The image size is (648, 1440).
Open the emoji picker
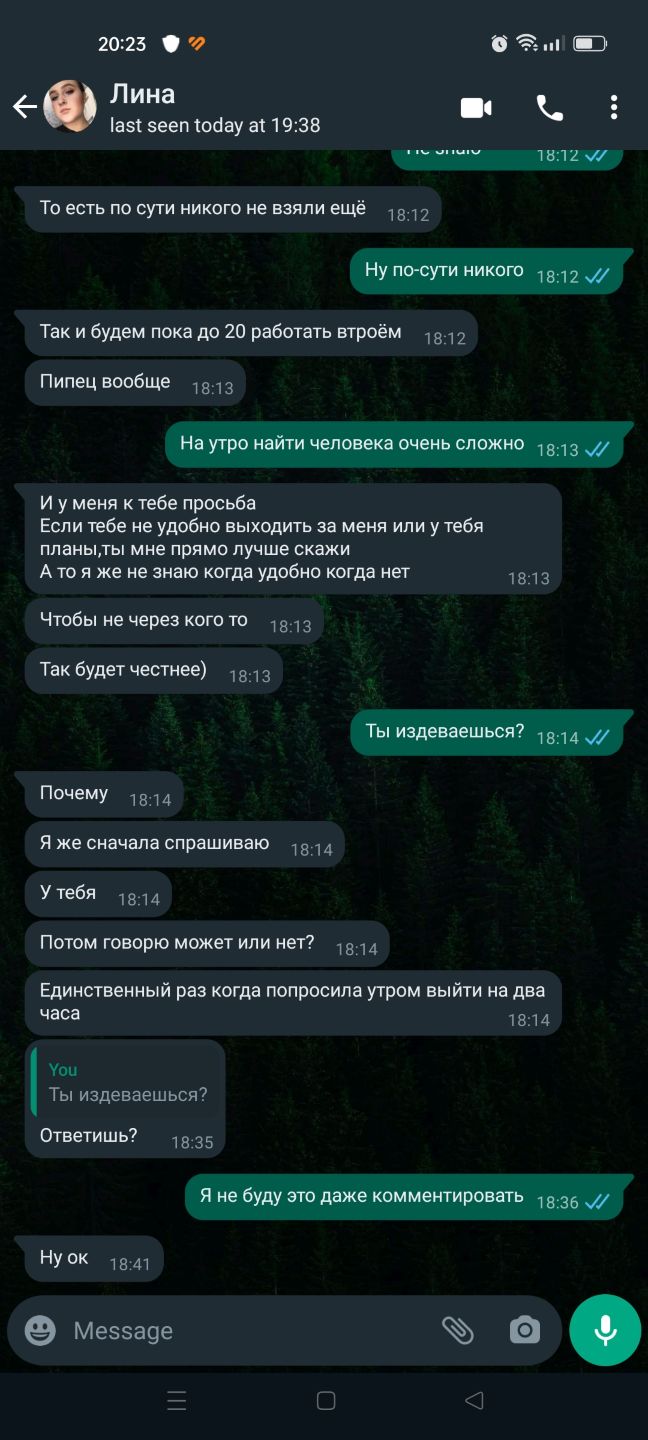pos(40,1330)
